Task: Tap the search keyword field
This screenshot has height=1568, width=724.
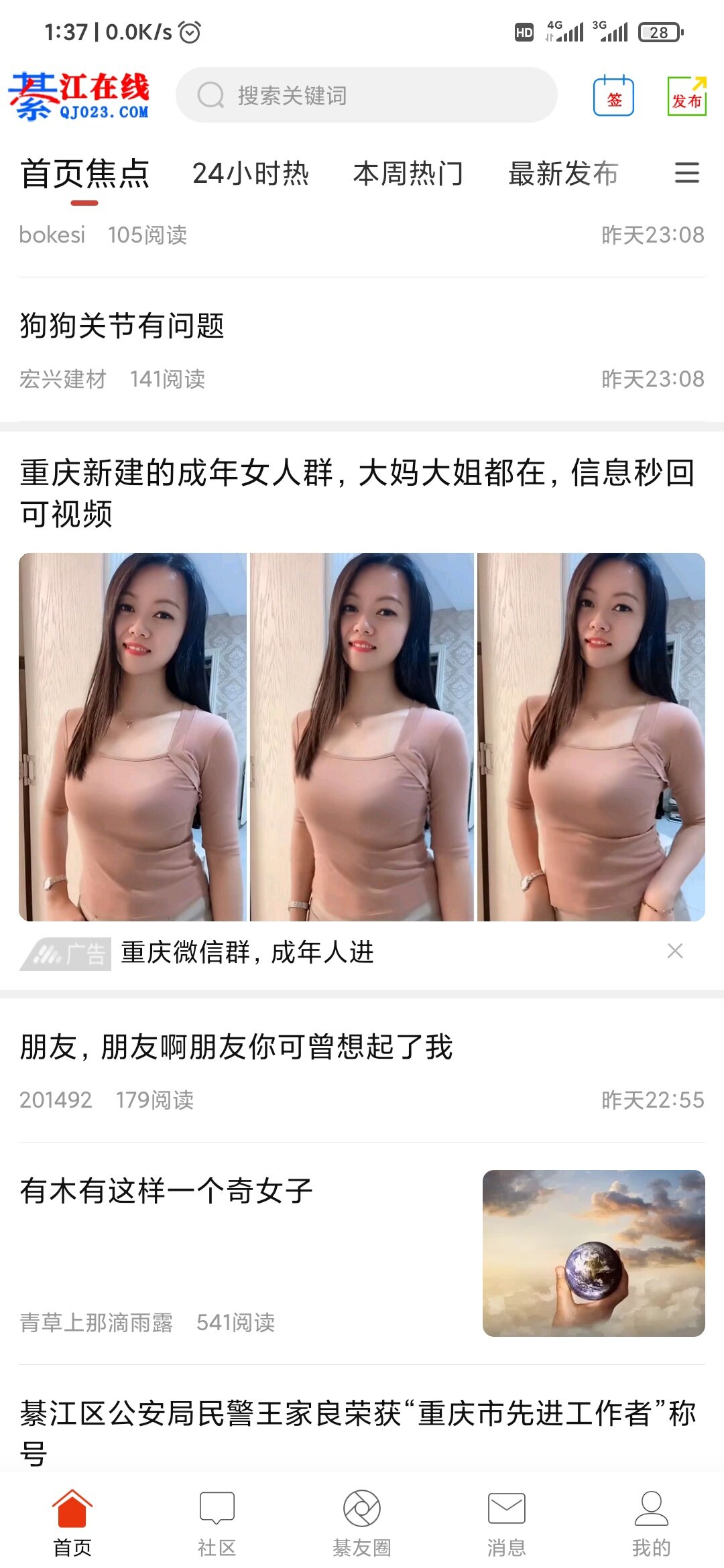Action: (x=366, y=95)
